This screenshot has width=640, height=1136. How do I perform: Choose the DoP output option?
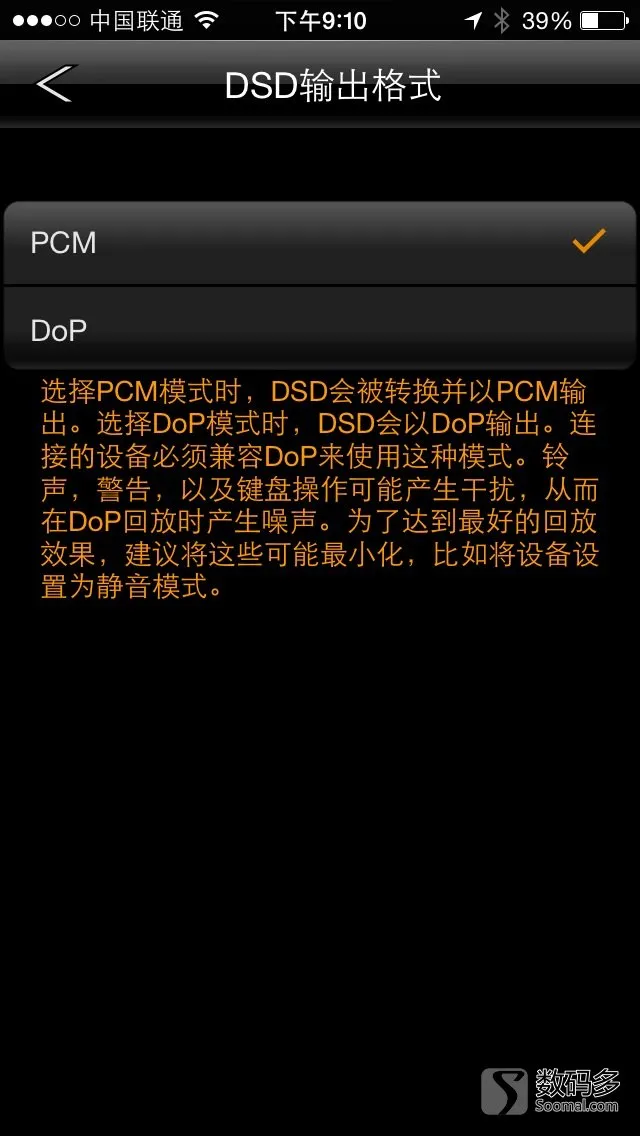click(320, 328)
